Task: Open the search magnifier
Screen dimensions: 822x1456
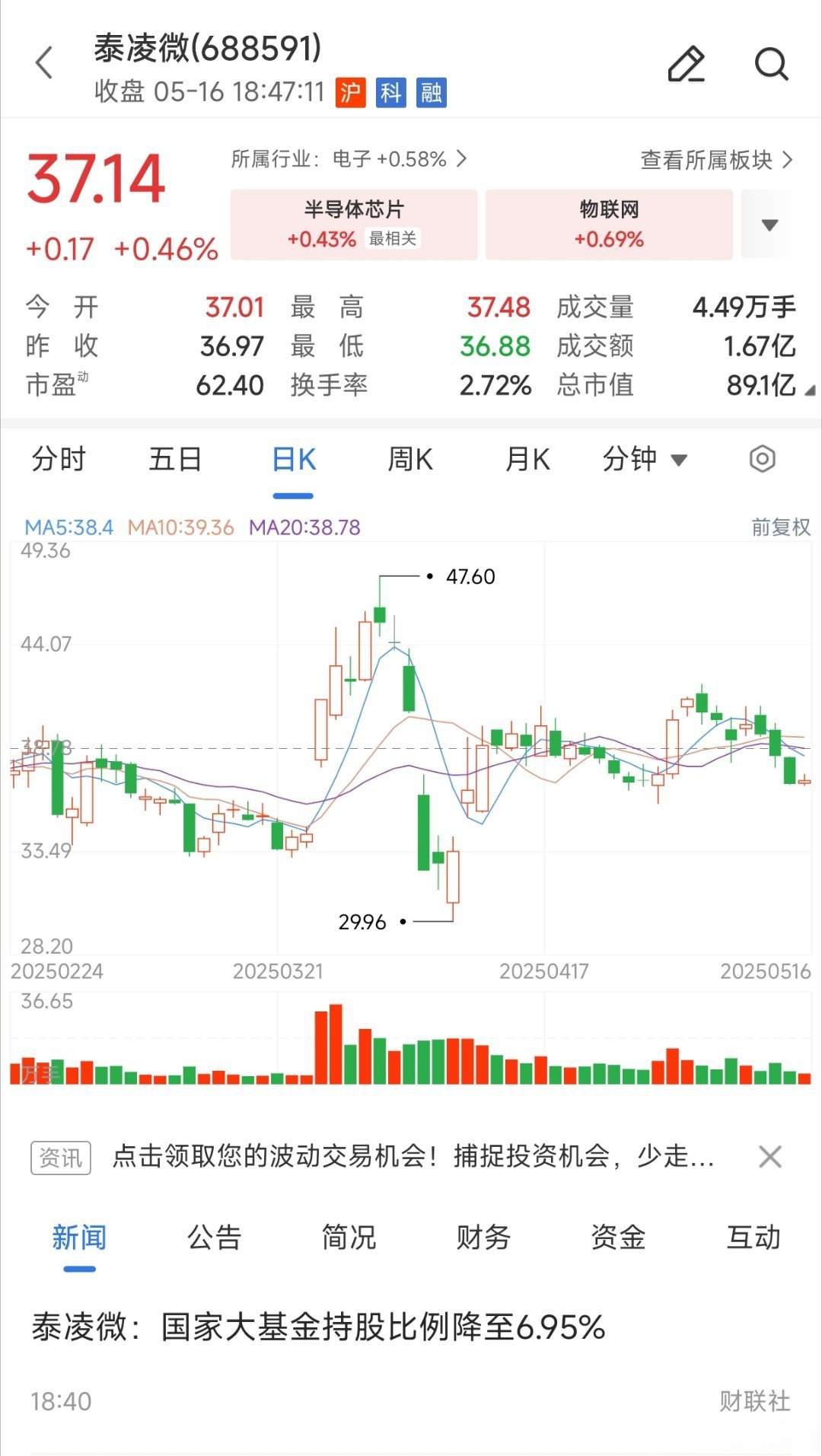Action: tap(771, 64)
